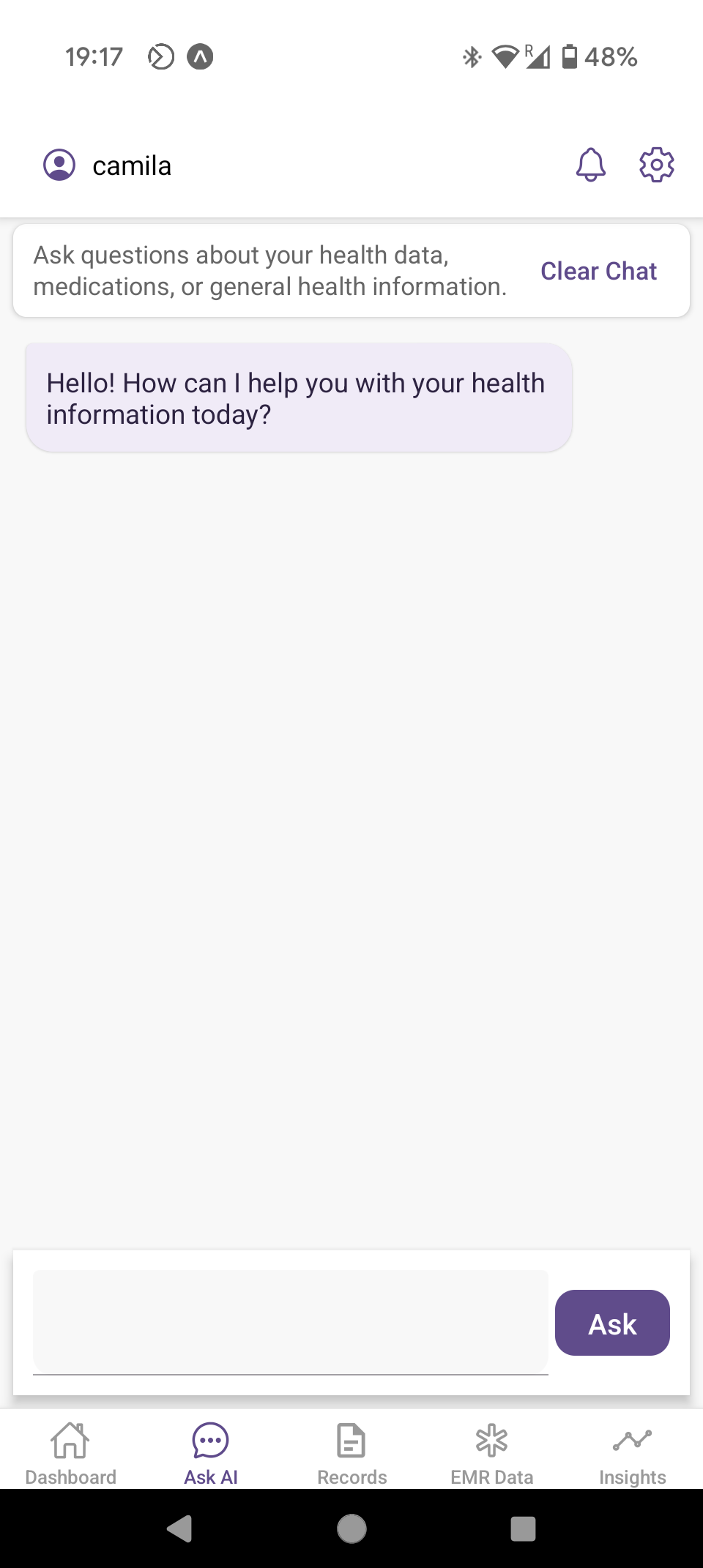This screenshot has width=703, height=1568.
Task: Open camila's profile avatar
Action: (59, 165)
